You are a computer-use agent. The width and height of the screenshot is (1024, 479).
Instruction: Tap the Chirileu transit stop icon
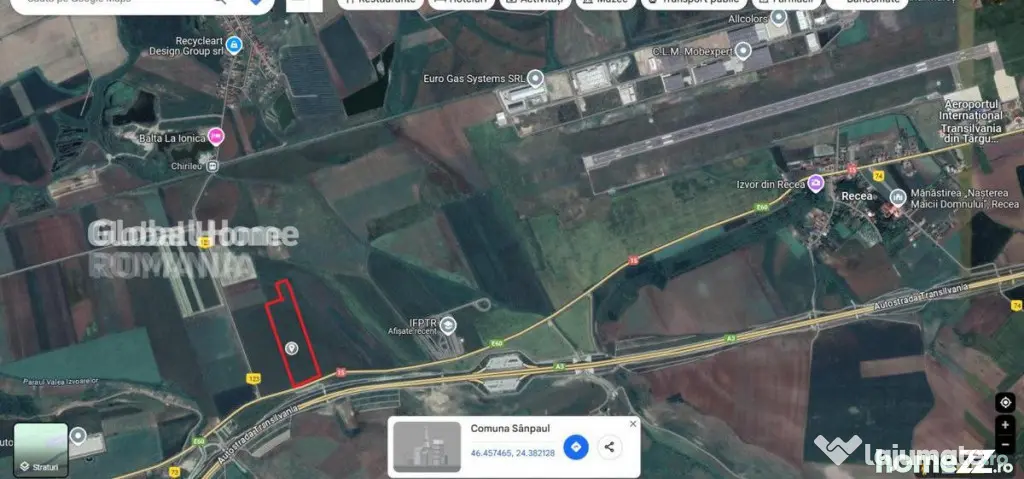point(212,167)
